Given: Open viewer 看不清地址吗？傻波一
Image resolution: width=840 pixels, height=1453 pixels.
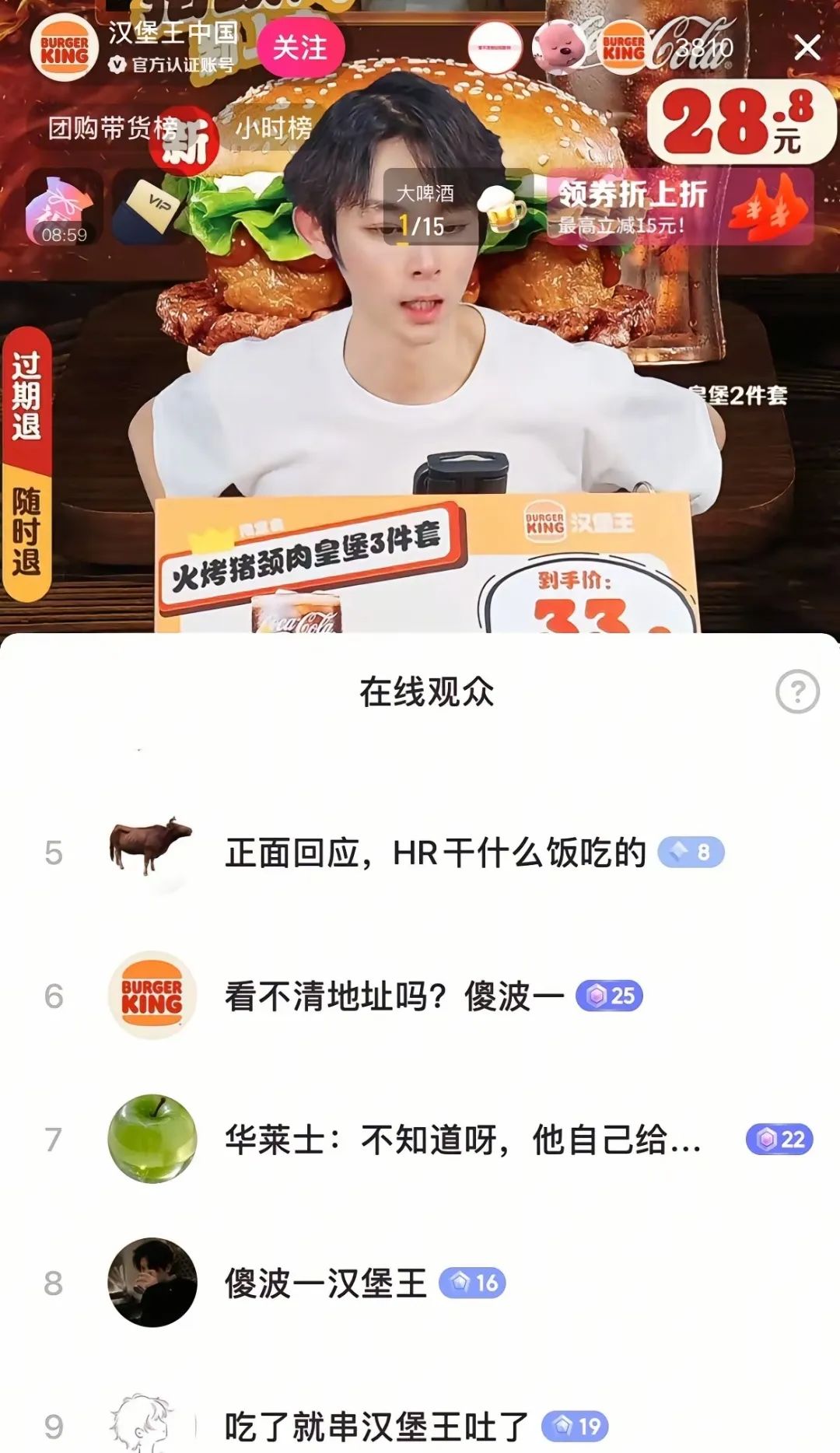Looking at the screenshot, I should 394,996.
